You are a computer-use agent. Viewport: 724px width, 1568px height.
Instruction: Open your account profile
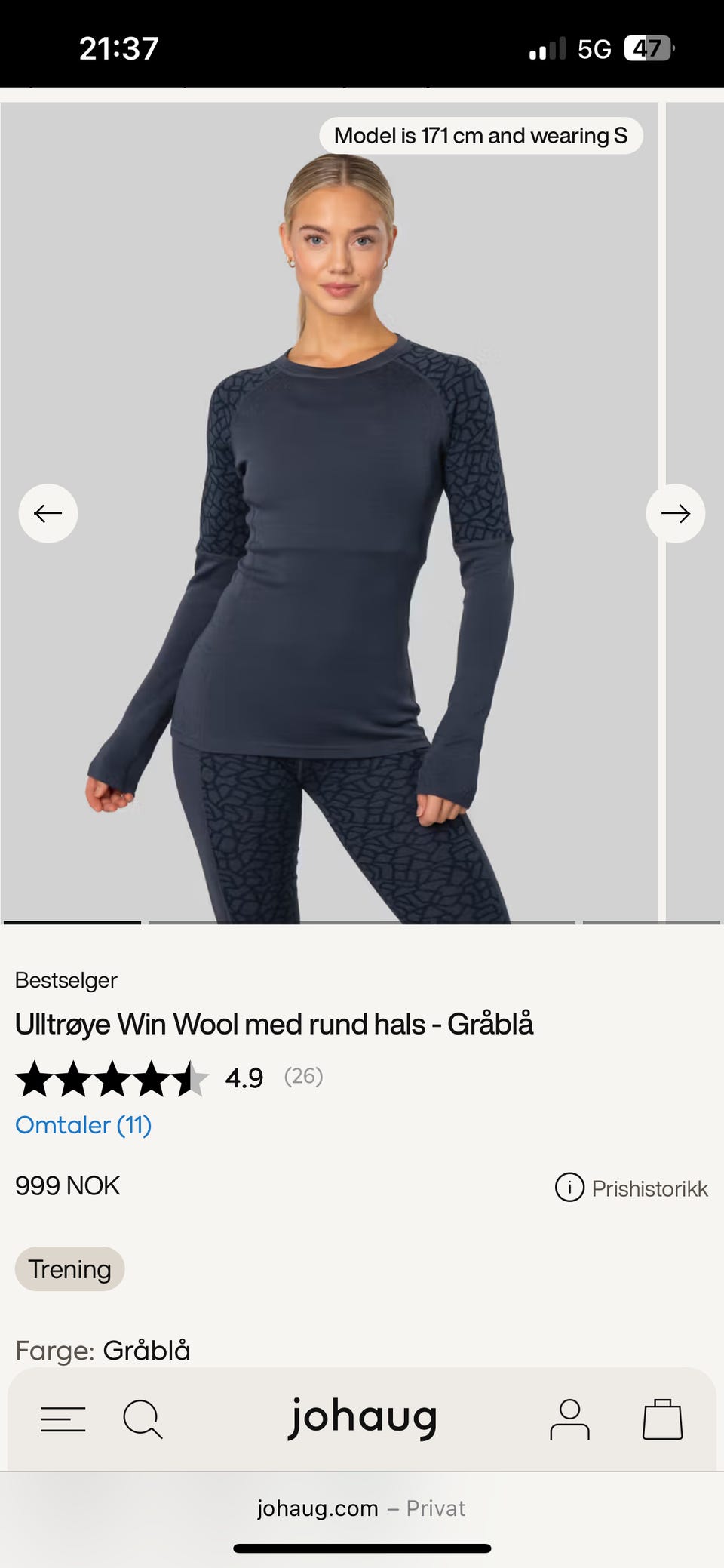pos(570,1418)
